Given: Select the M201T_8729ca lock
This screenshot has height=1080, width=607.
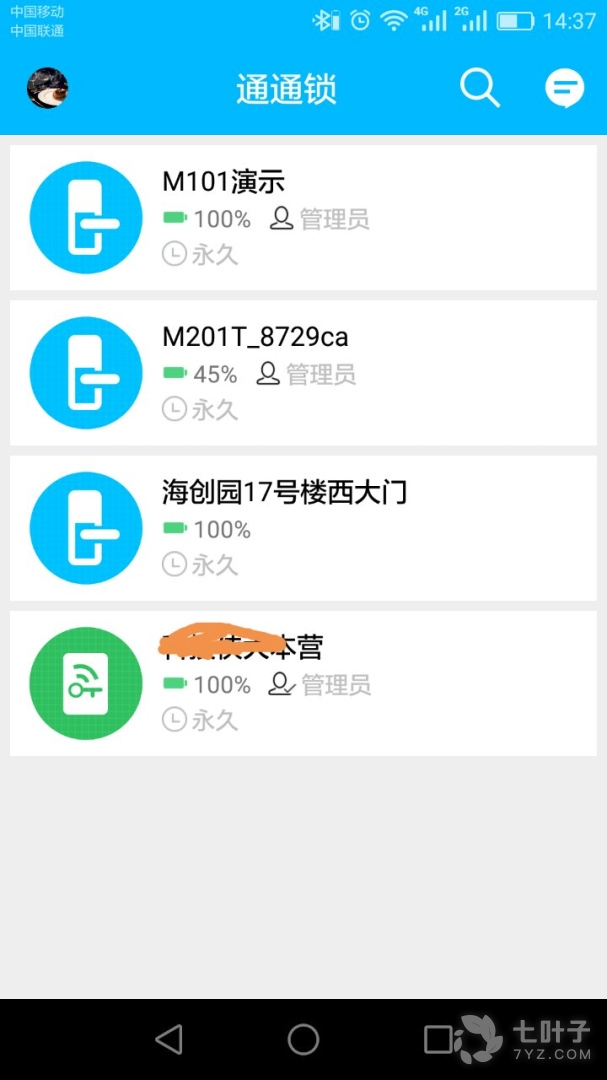Looking at the screenshot, I should pos(303,373).
